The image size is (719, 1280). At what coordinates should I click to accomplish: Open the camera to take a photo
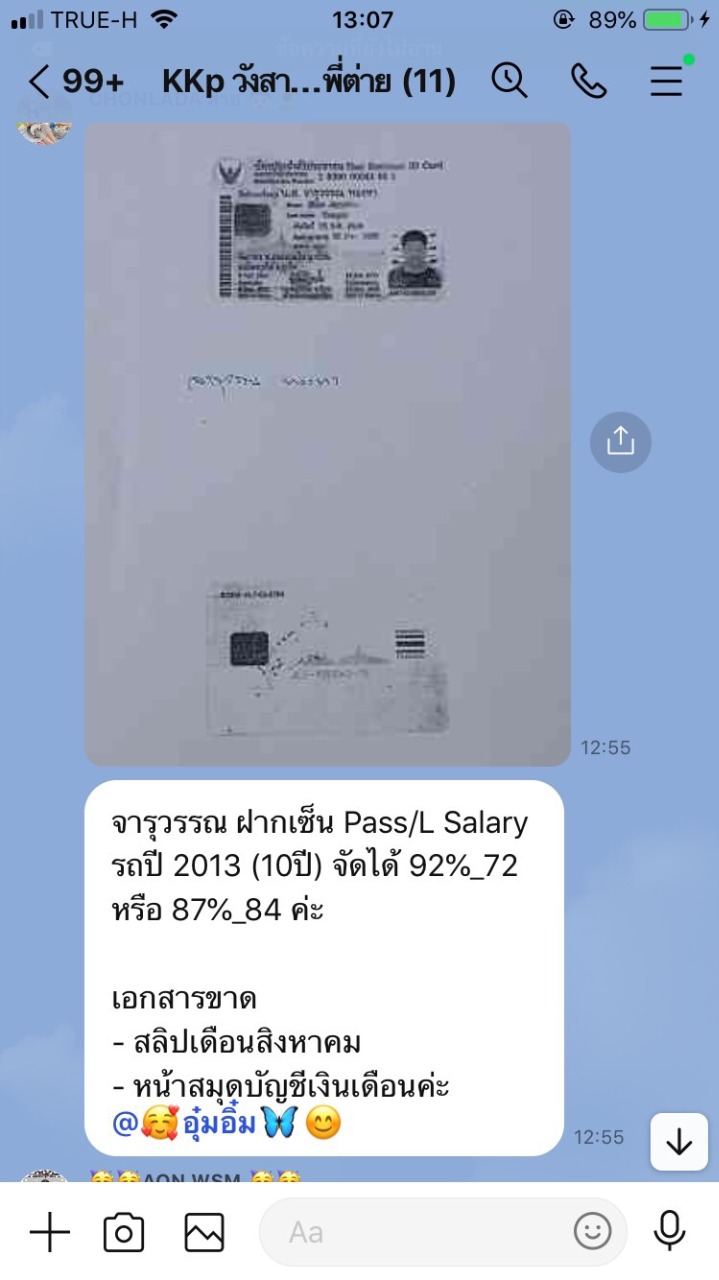(124, 1232)
